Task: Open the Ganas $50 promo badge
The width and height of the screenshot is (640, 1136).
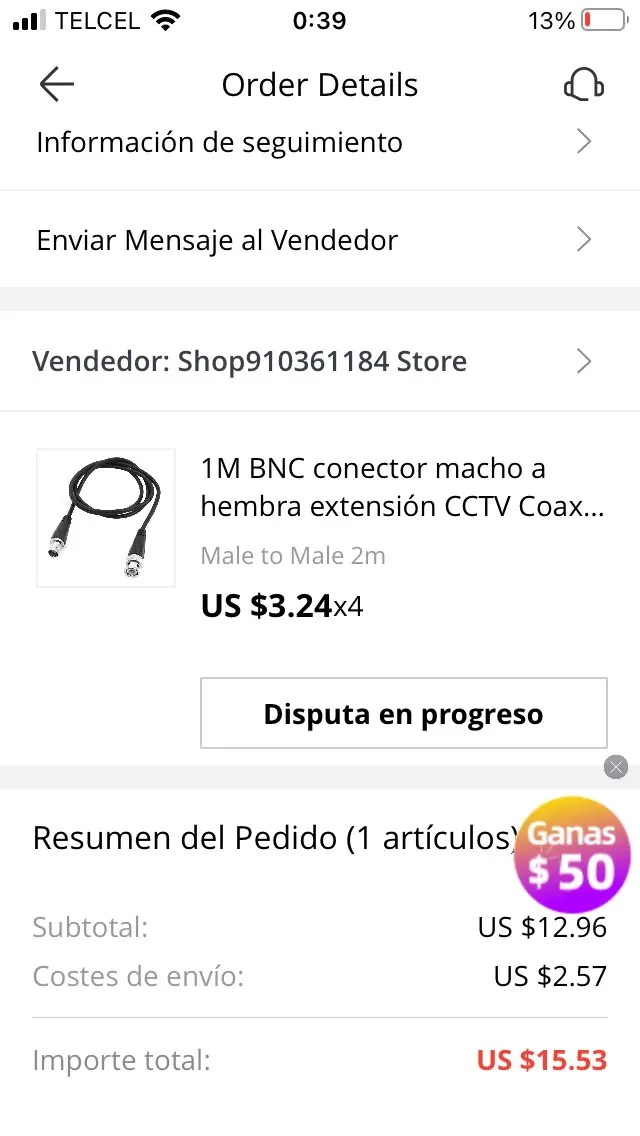Action: click(572, 856)
